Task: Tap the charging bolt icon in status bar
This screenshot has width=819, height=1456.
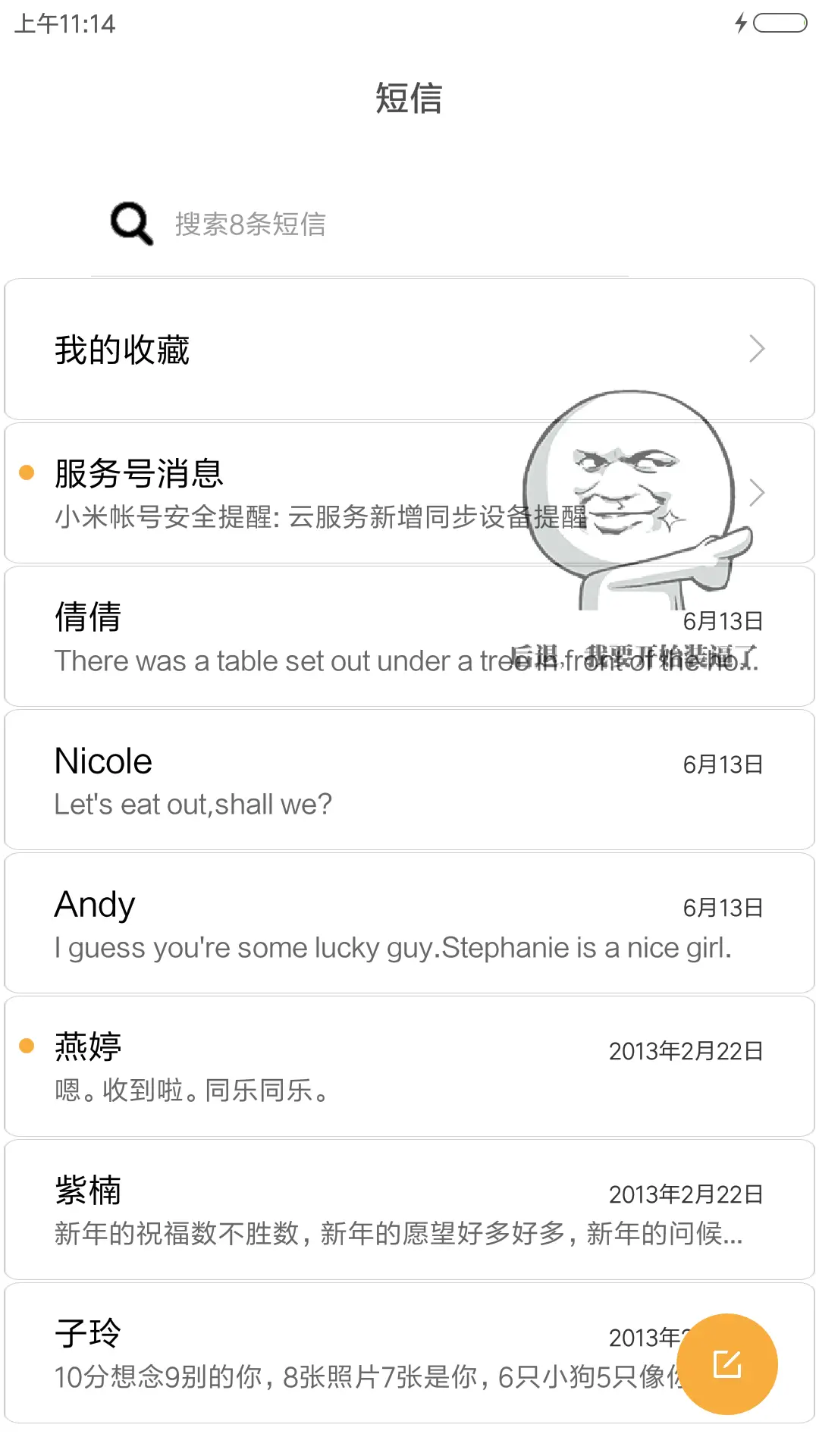Action: coord(741,23)
